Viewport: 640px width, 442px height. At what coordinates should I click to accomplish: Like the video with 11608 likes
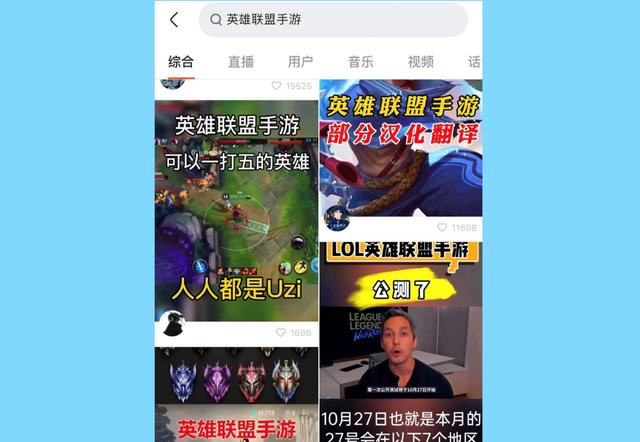click(x=442, y=228)
